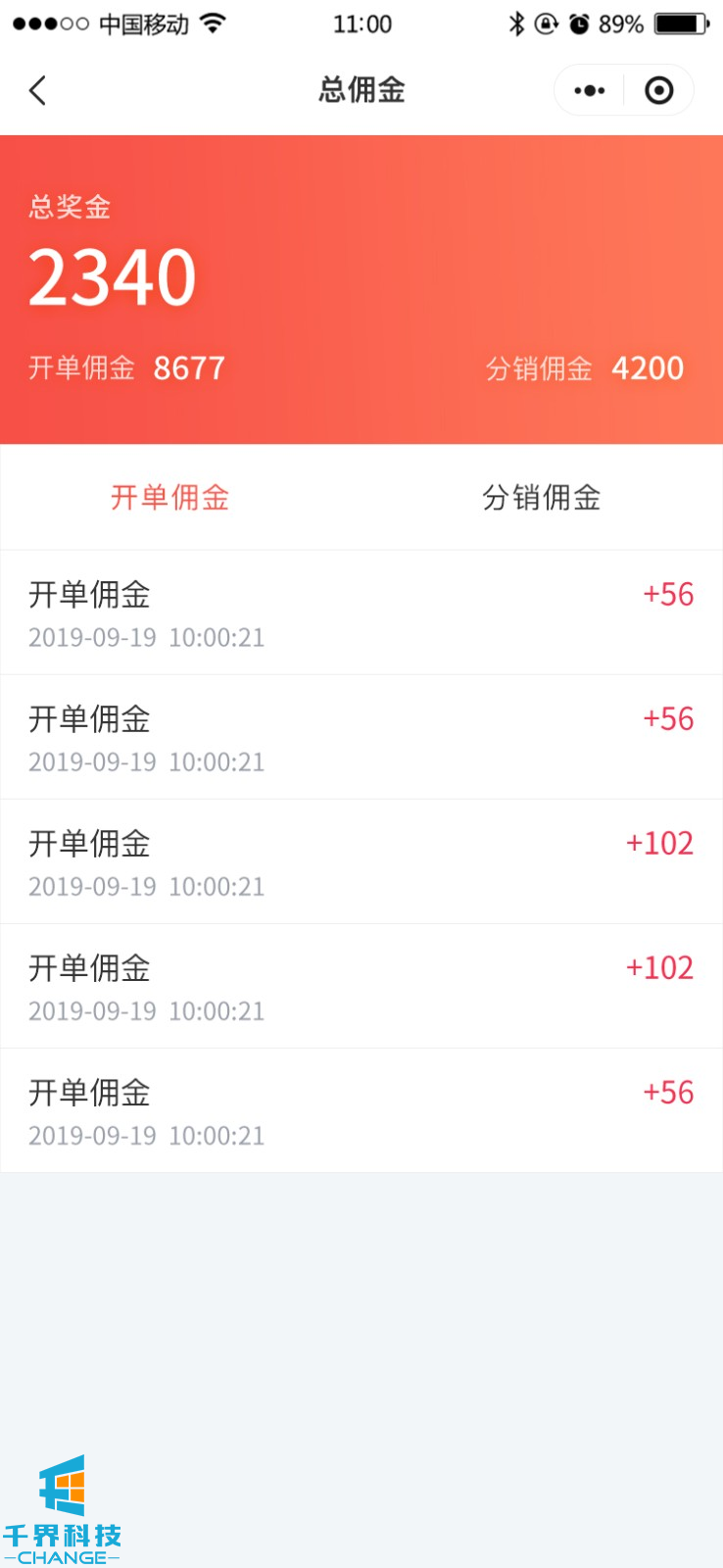Open the three-dot mini program menu

point(589,91)
